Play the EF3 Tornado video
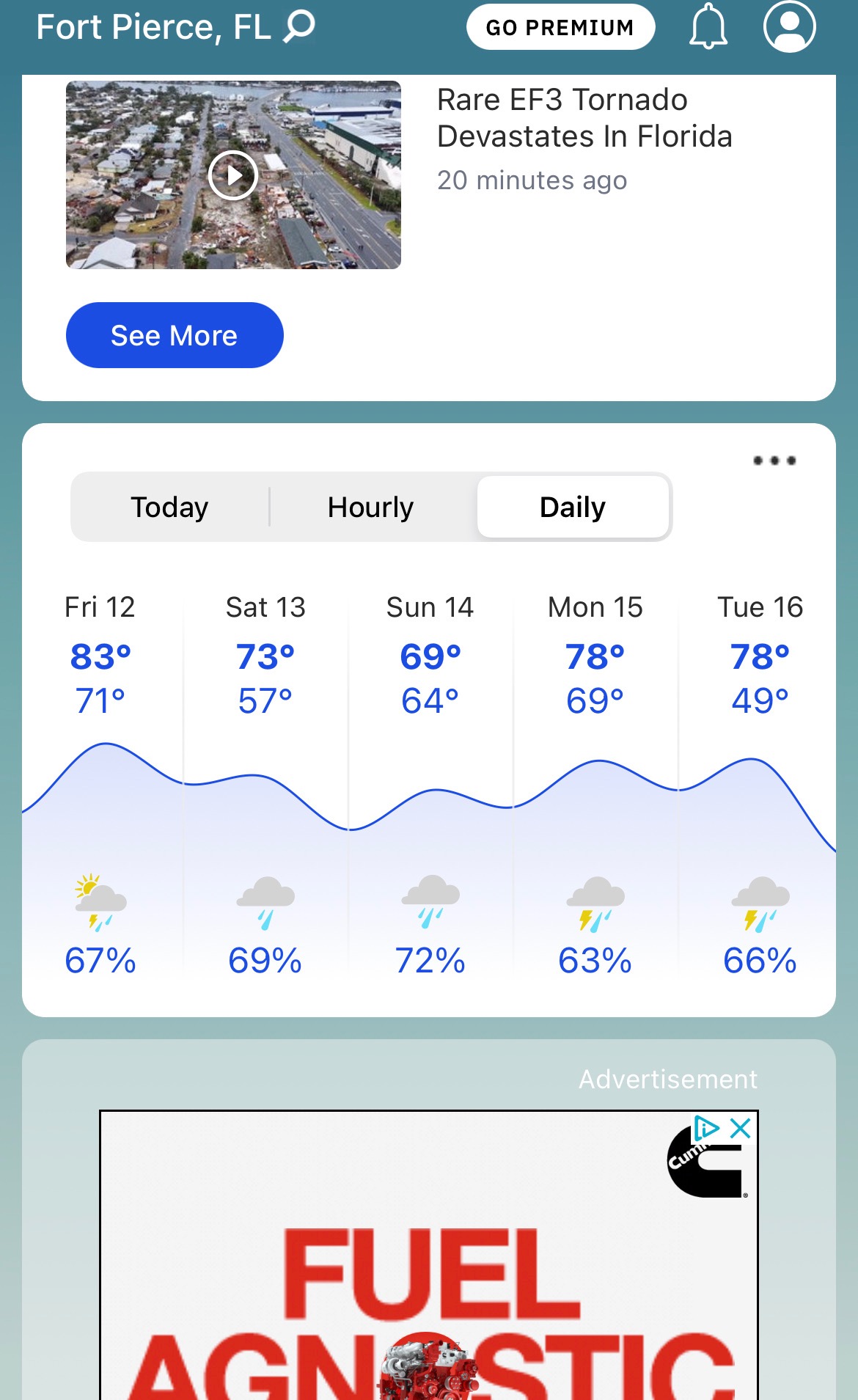 click(x=233, y=175)
